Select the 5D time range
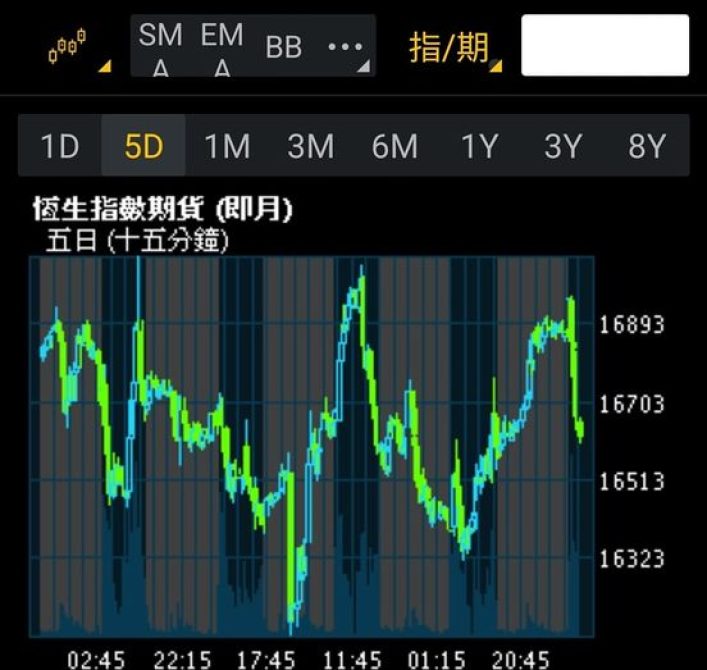The height and width of the screenshot is (670, 707). pyautogui.click(x=143, y=147)
